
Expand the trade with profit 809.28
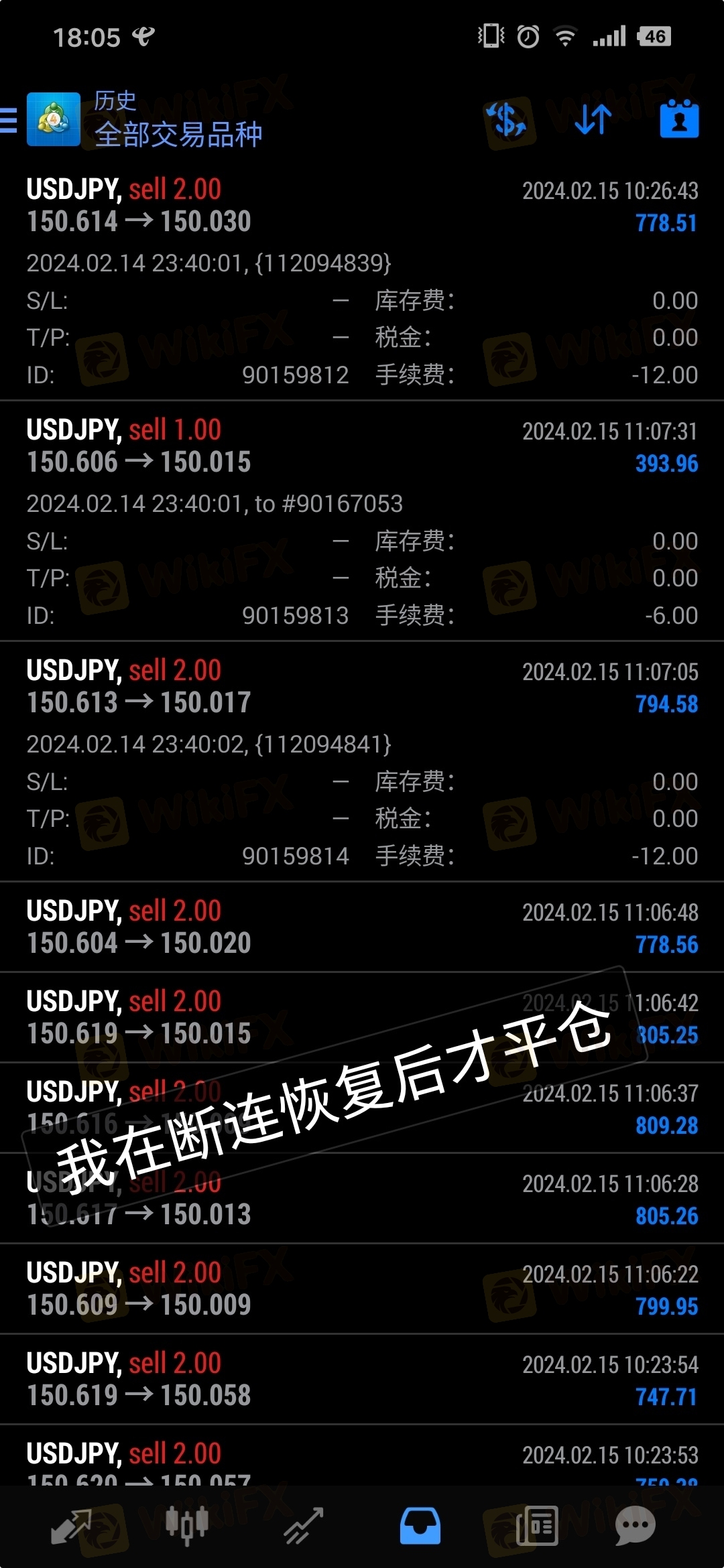pyautogui.click(x=362, y=1108)
